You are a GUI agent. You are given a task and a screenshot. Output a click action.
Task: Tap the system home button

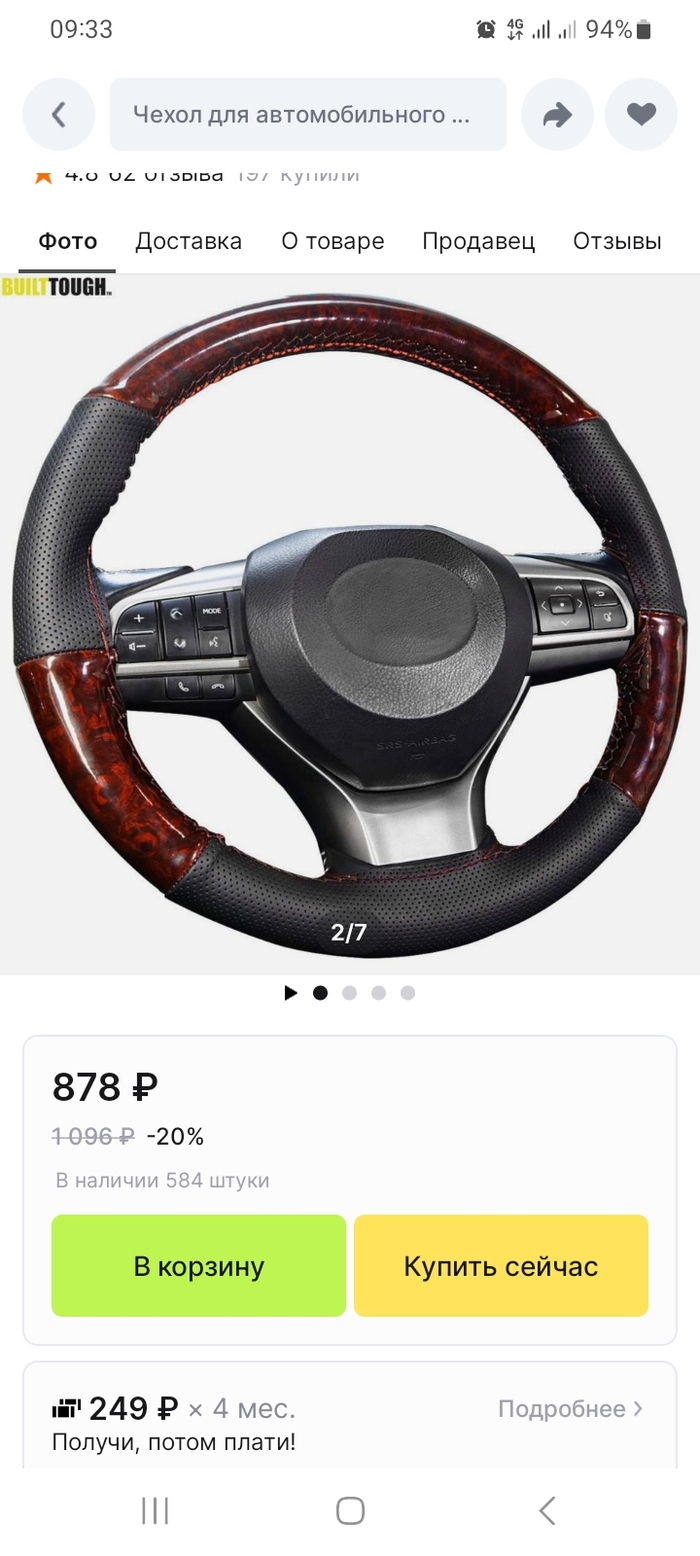(x=350, y=1510)
